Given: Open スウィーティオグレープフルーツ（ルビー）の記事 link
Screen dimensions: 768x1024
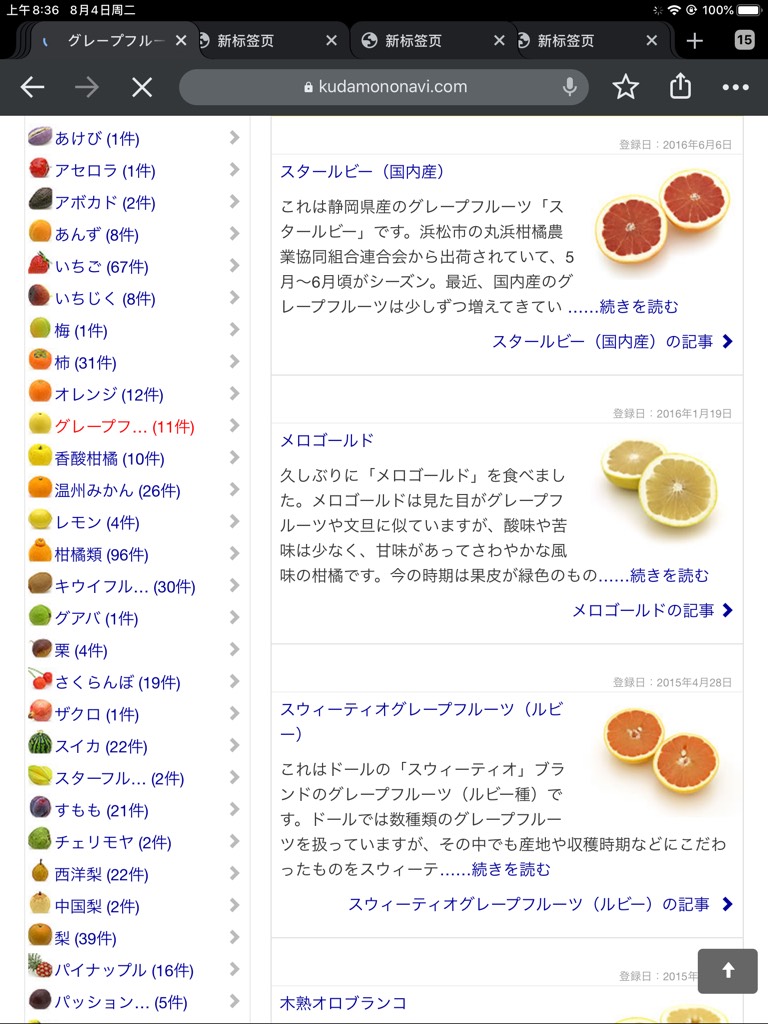Looking at the screenshot, I should pyautogui.click(x=540, y=904).
